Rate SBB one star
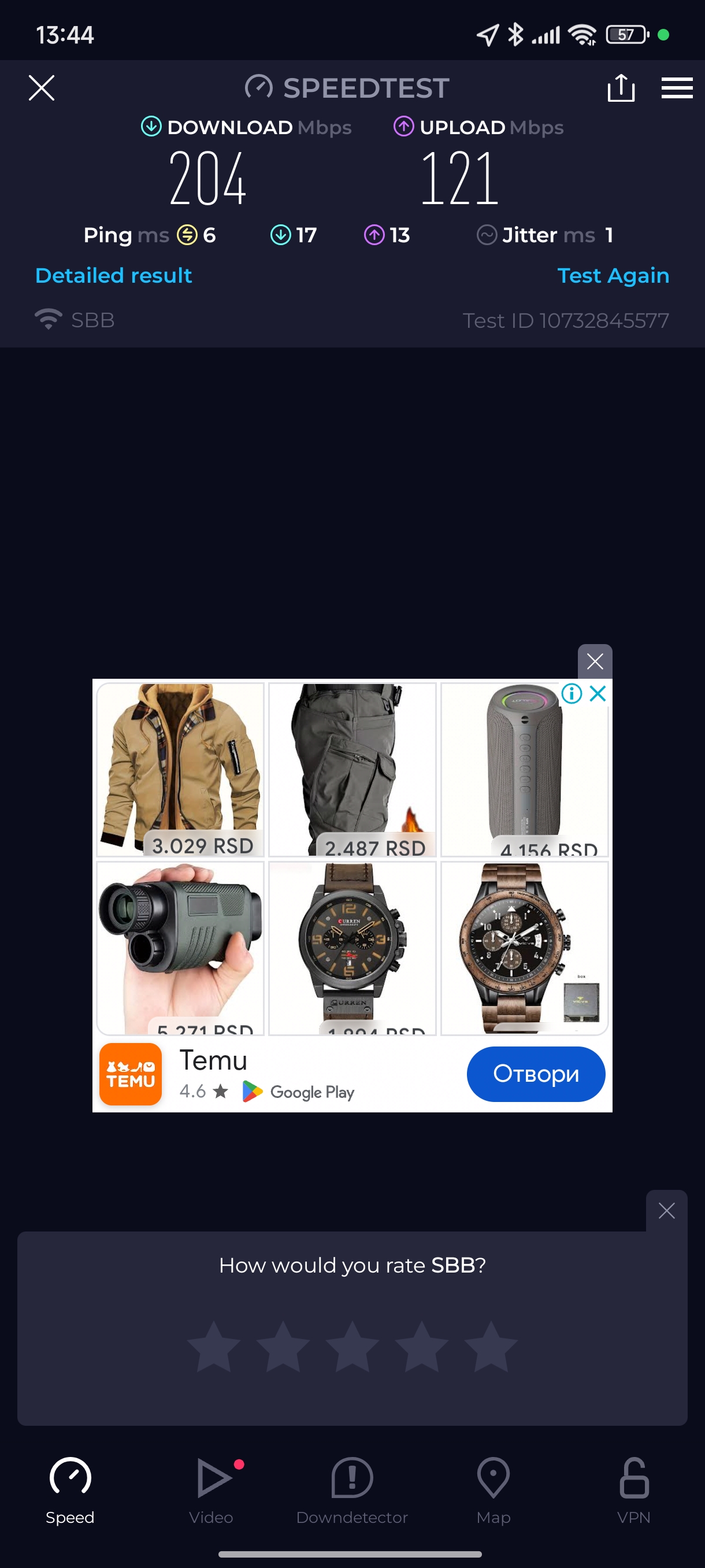Screen dimensions: 705x1568 pyautogui.click(x=213, y=1347)
